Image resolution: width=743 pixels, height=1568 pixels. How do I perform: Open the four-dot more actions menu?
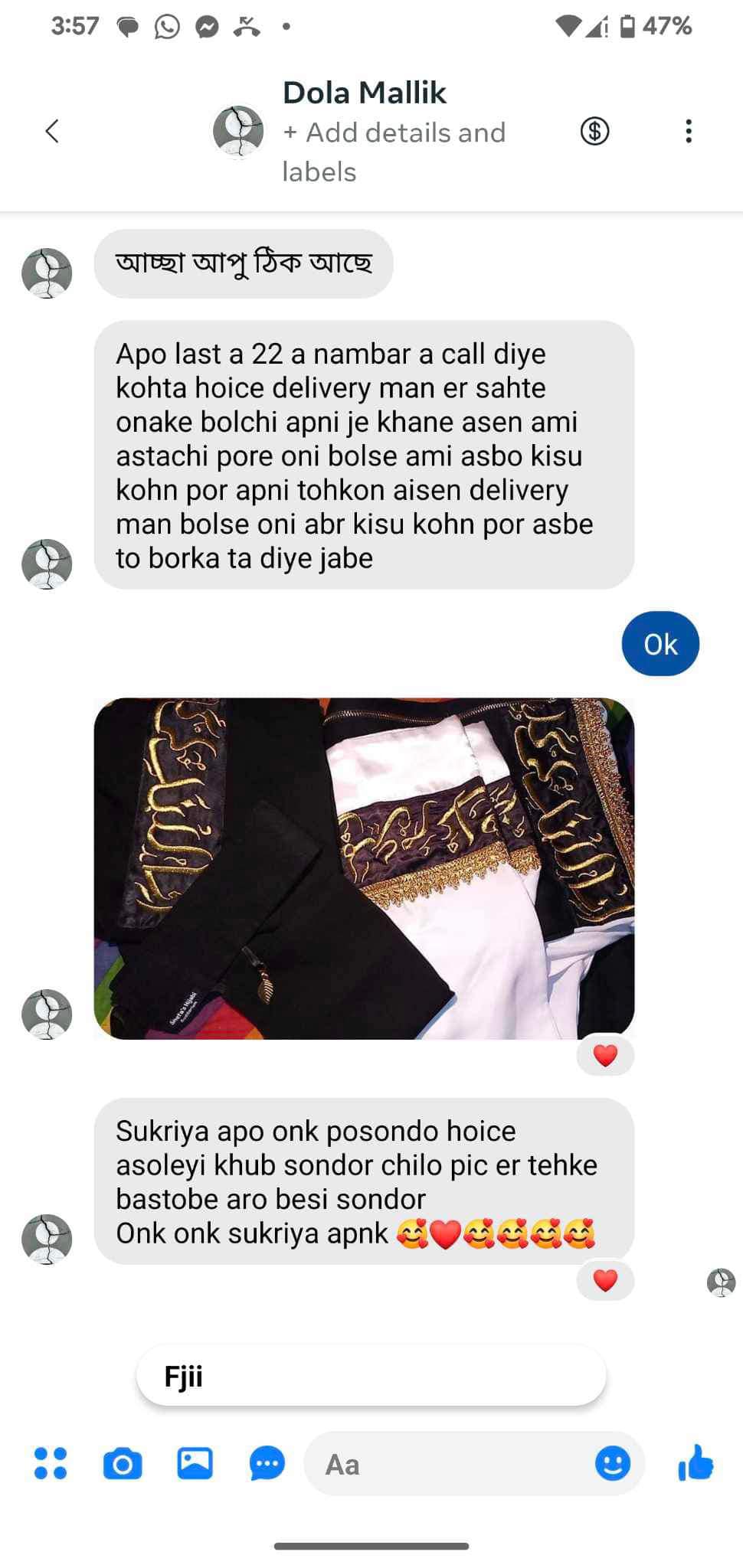(x=51, y=1463)
